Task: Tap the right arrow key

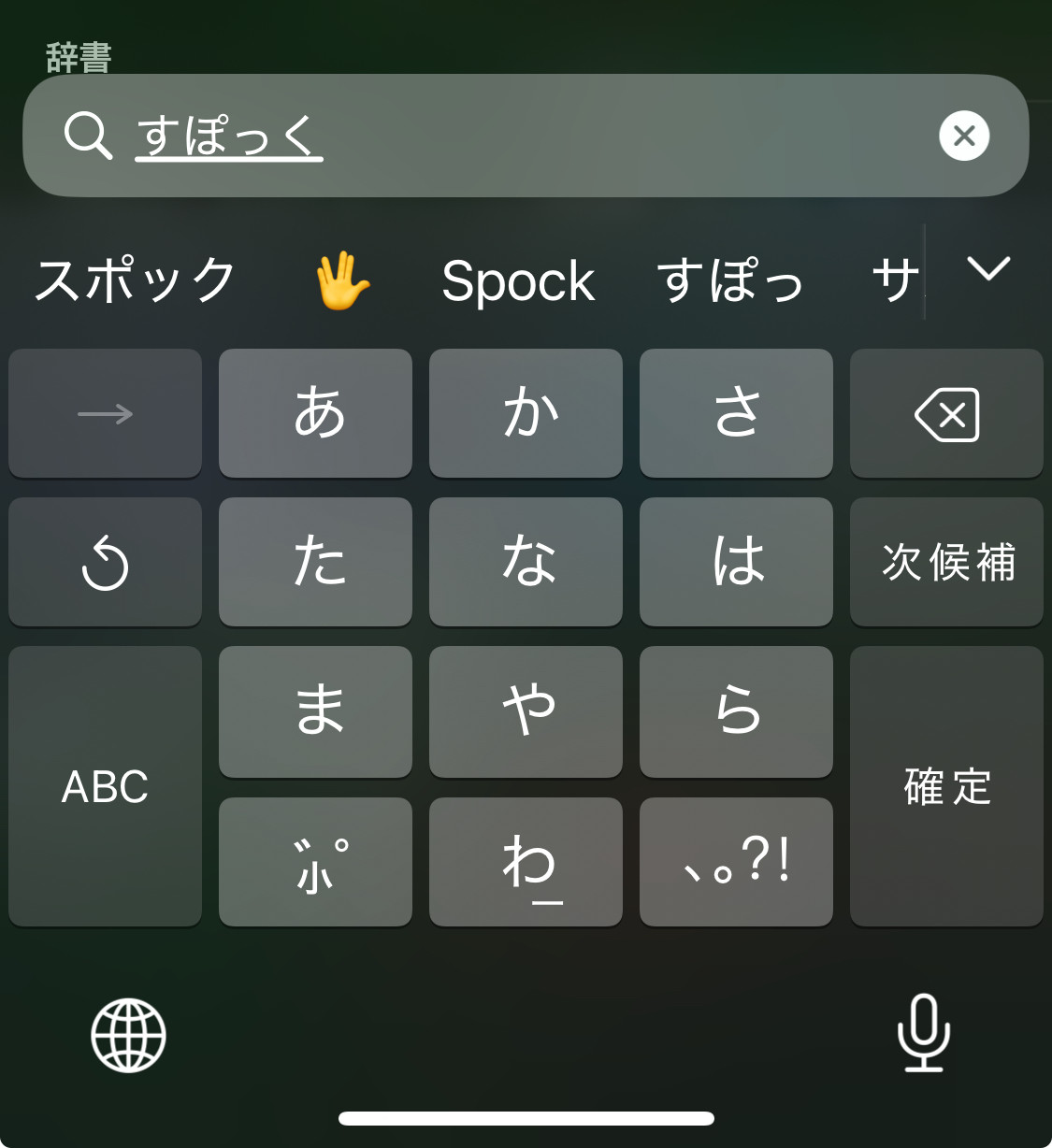Action: (x=105, y=414)
